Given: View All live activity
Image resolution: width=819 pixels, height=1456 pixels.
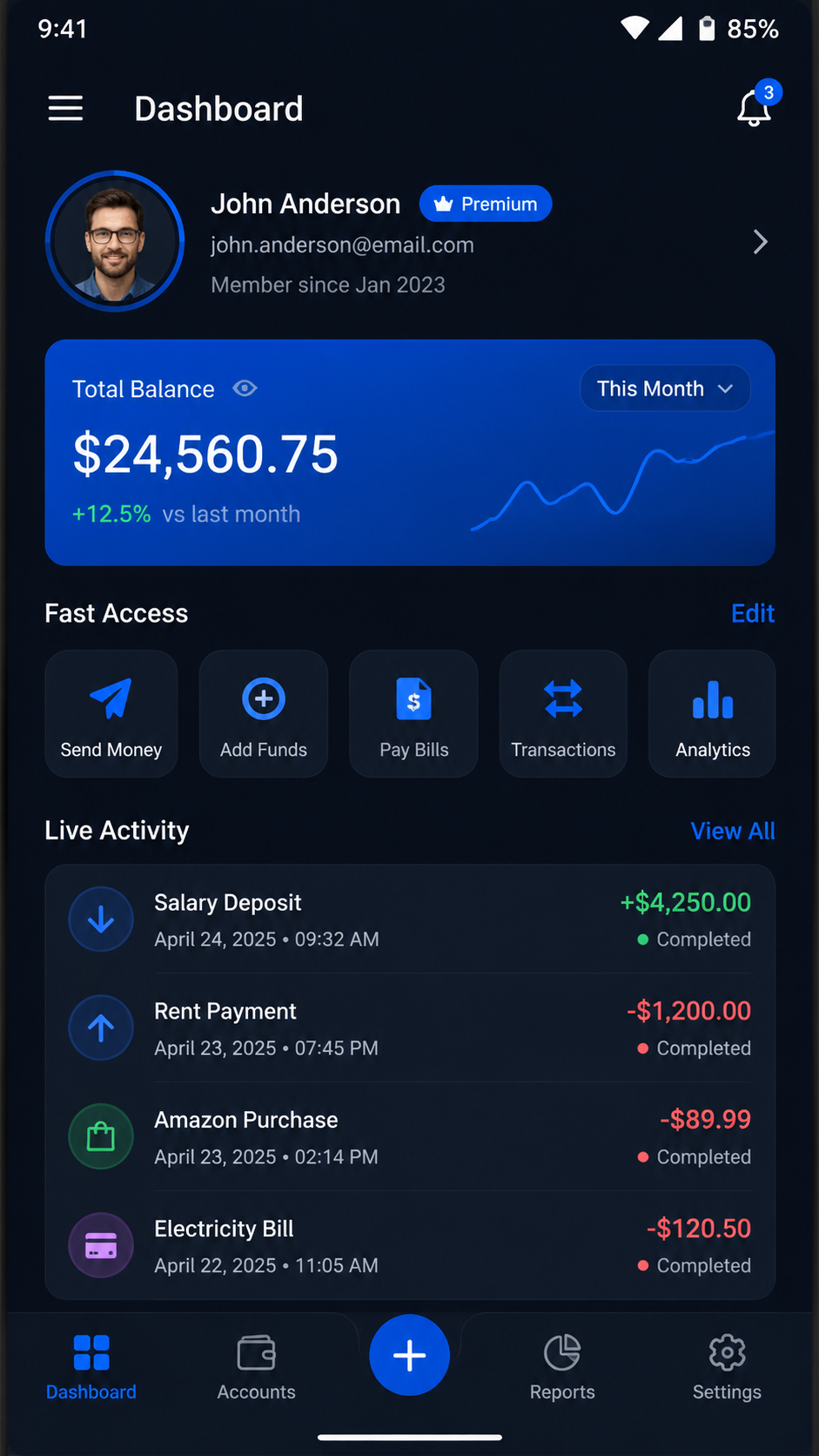Looking at the screenshot, I should [x=733, y=831].
